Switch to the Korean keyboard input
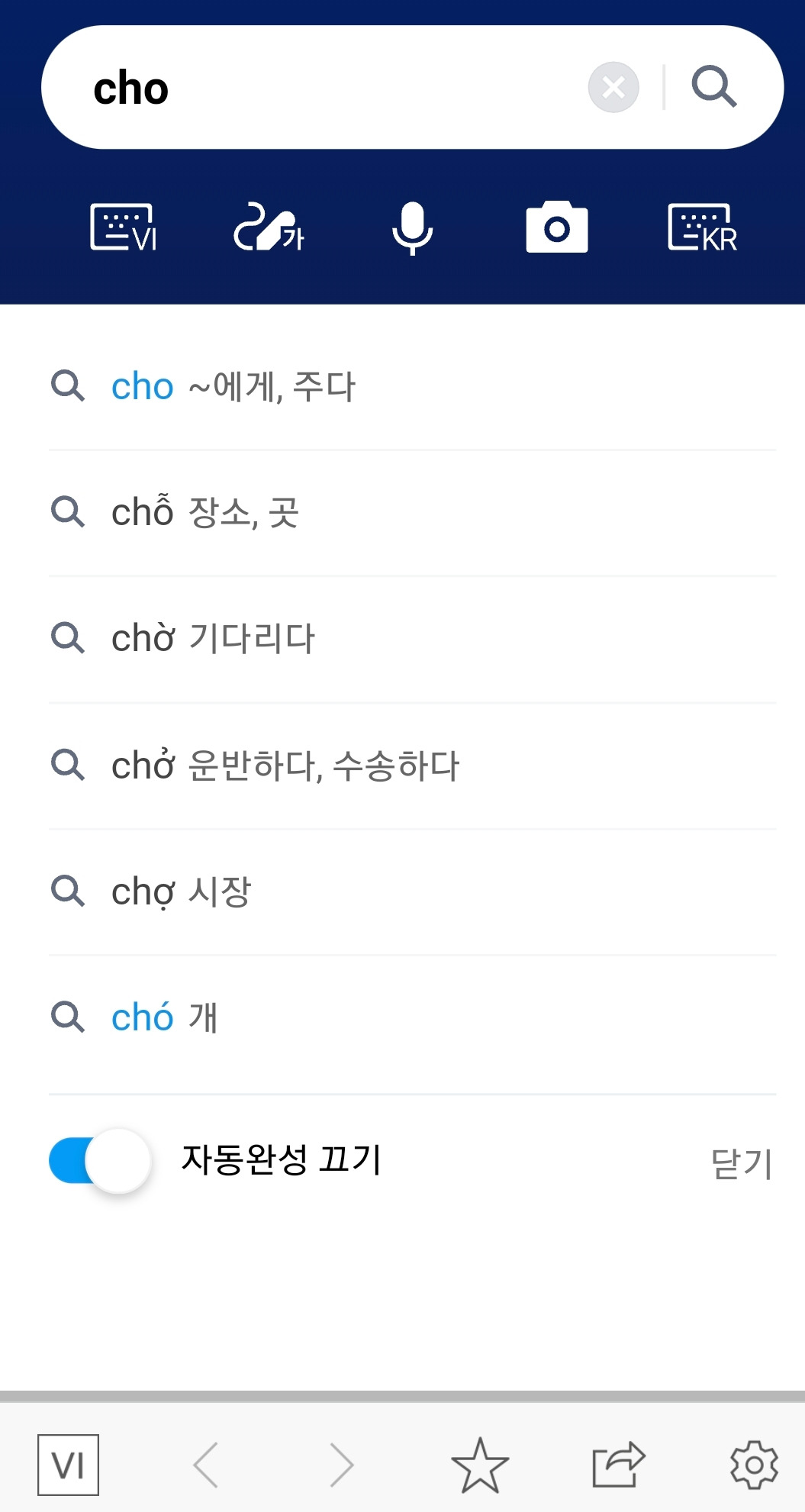Viewport: 805px width, 1512px height. (x=702, y=227)
